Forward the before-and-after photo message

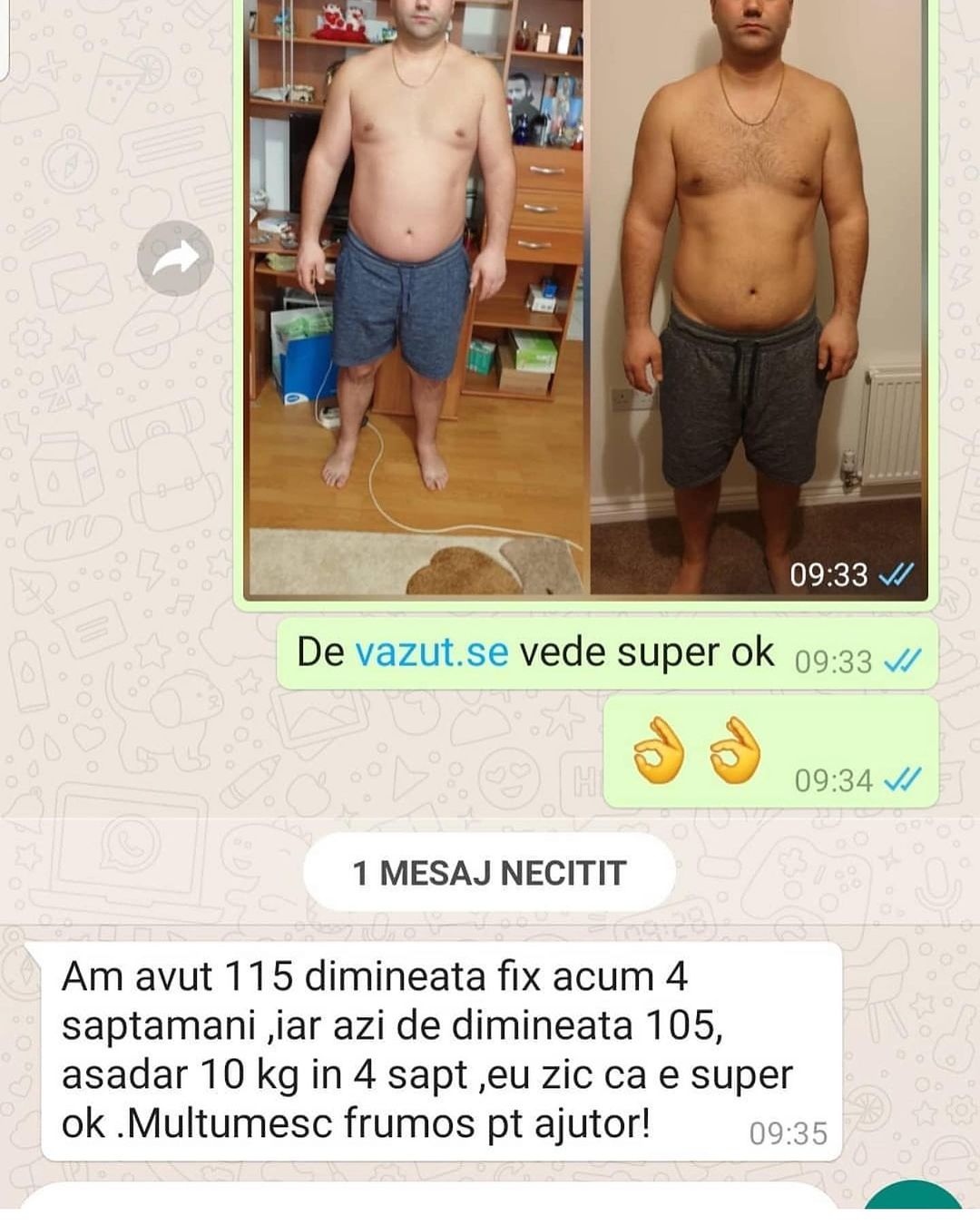tap(175, 259)
